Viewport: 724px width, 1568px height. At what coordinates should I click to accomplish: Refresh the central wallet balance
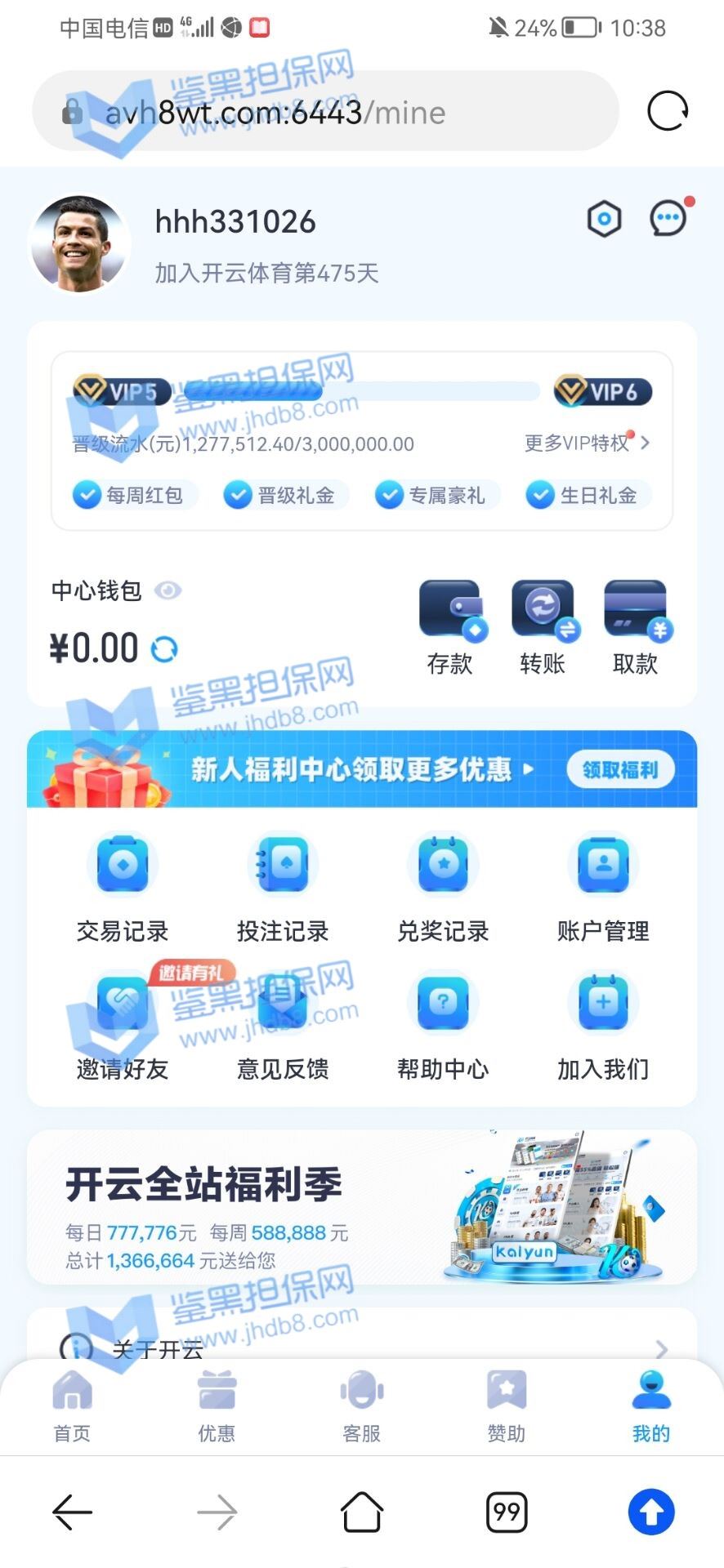point(164,649)
